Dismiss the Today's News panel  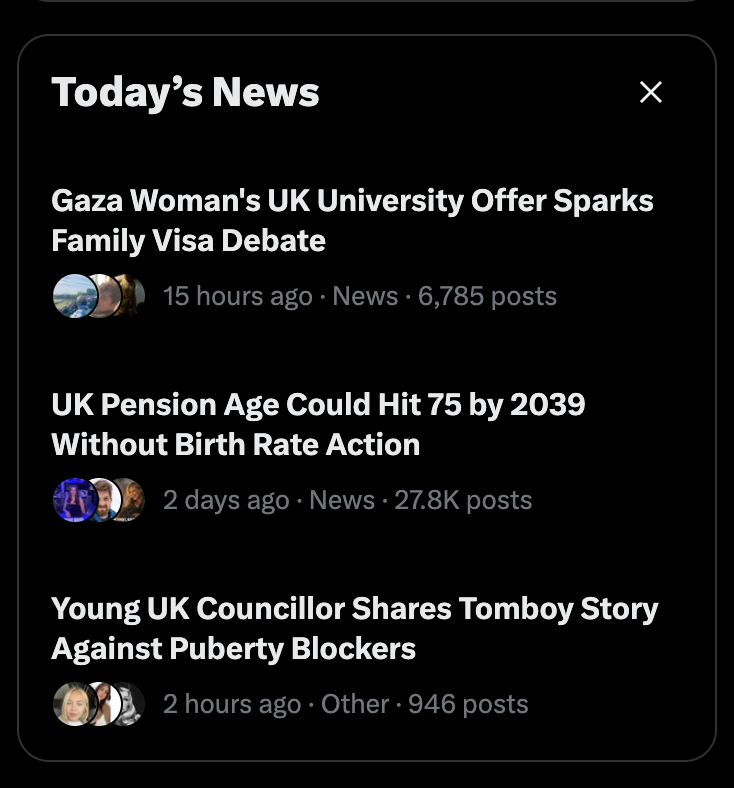tap(651, 92)
